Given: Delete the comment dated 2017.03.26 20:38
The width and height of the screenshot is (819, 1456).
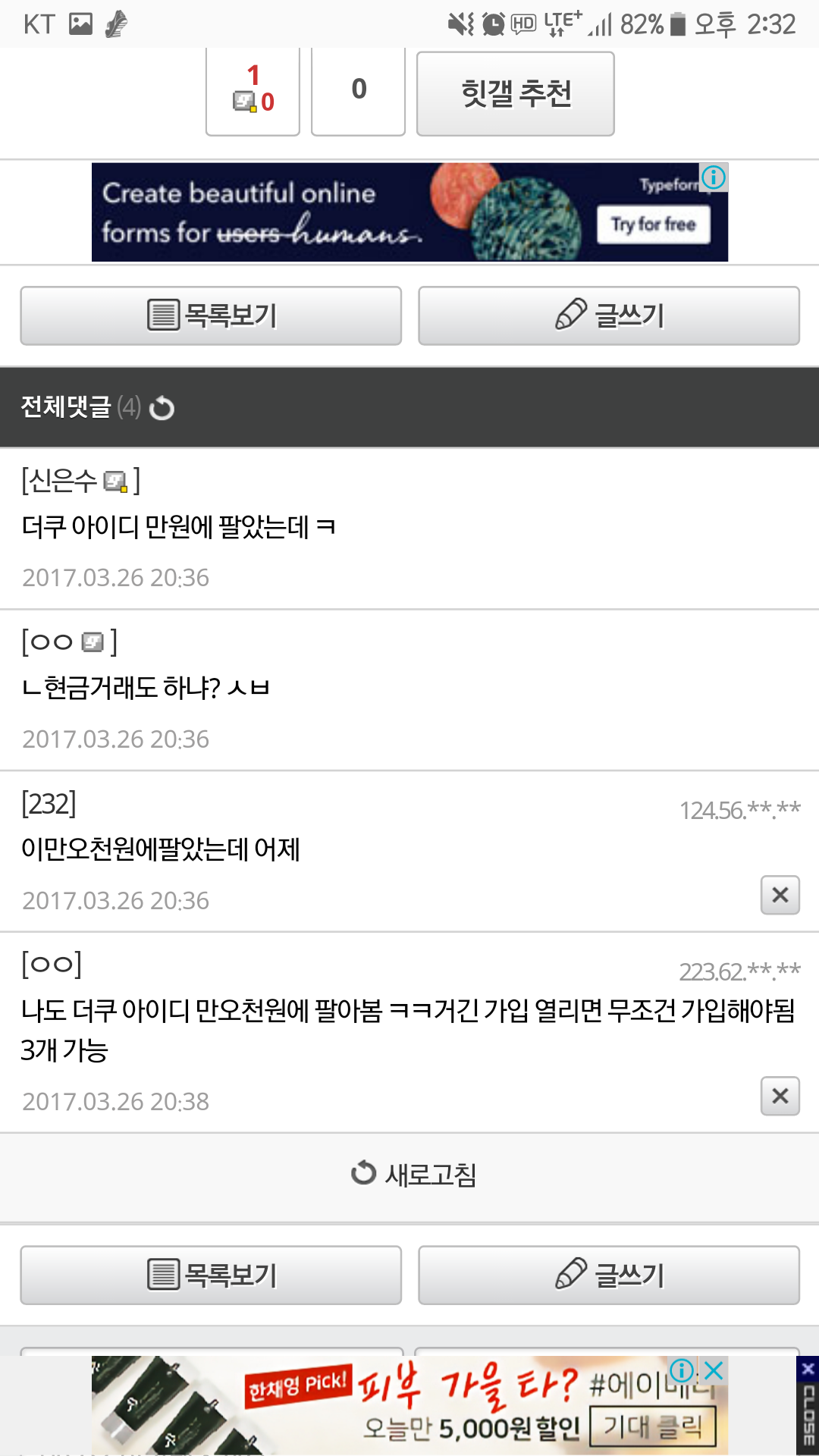Looking at the screenshot, I should [x=780, y=1096].
